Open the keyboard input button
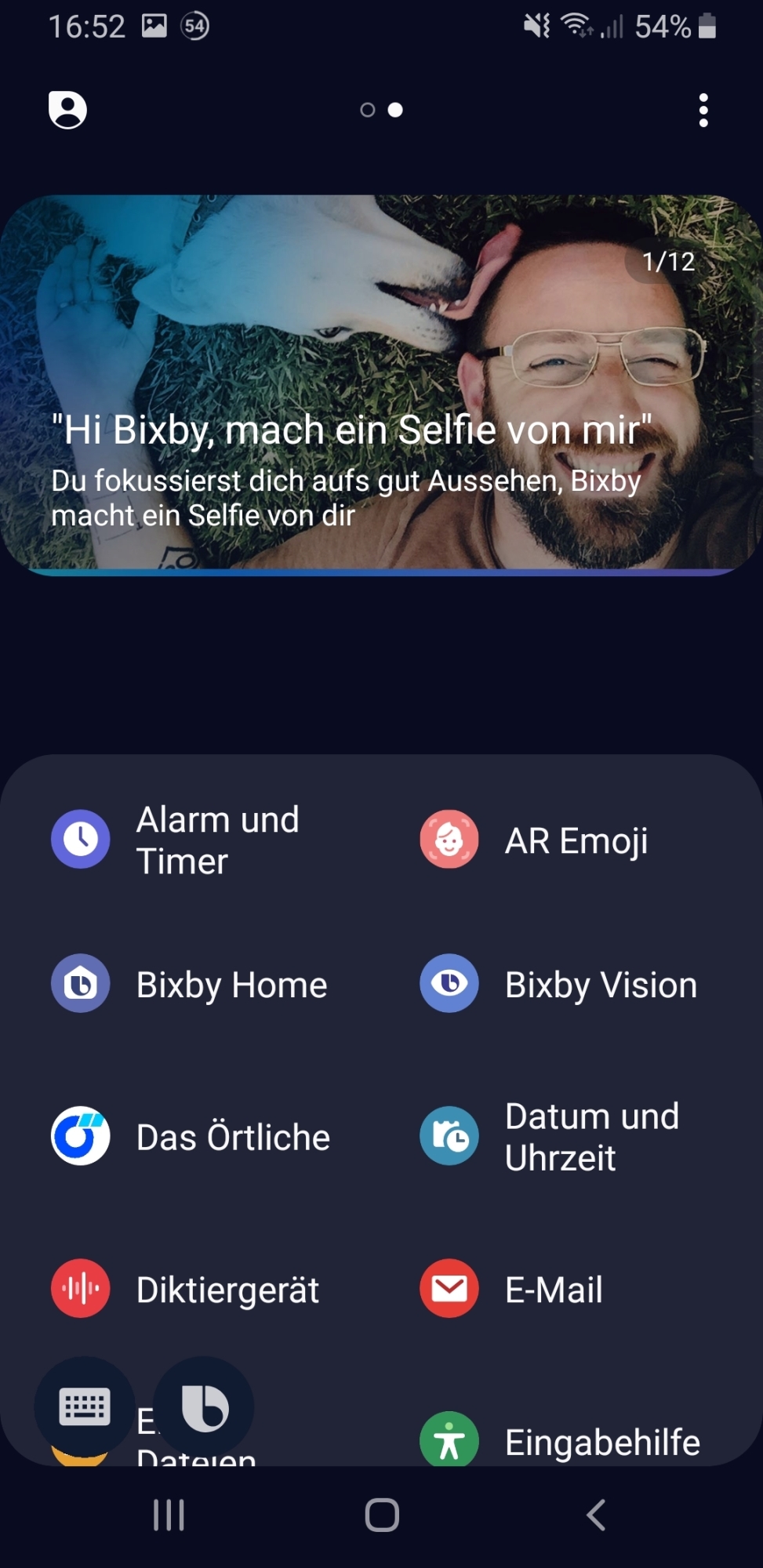Screen dimensions: 763x1568 [85, 1406]
